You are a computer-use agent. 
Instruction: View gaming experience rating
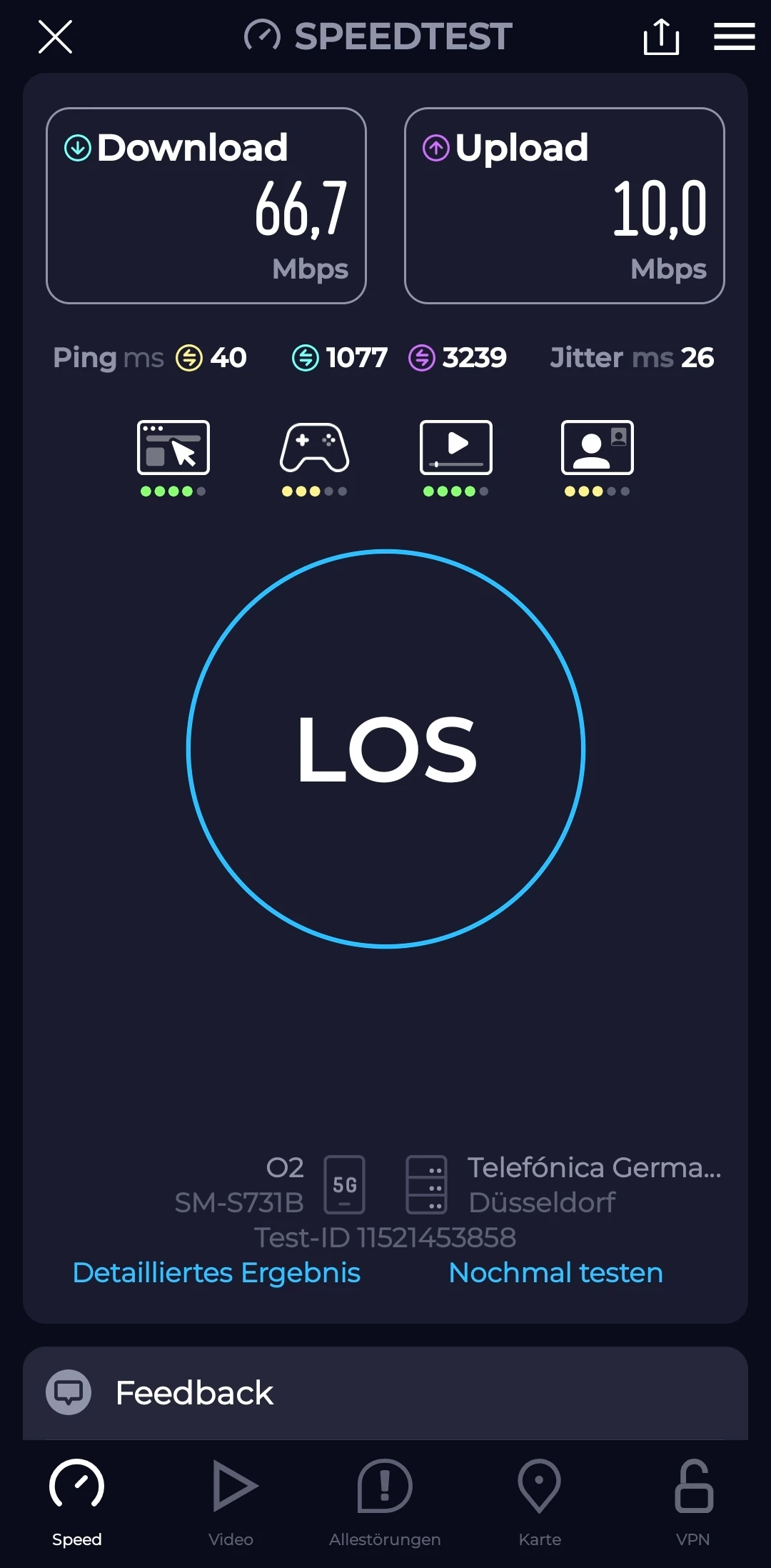[314, 457]
